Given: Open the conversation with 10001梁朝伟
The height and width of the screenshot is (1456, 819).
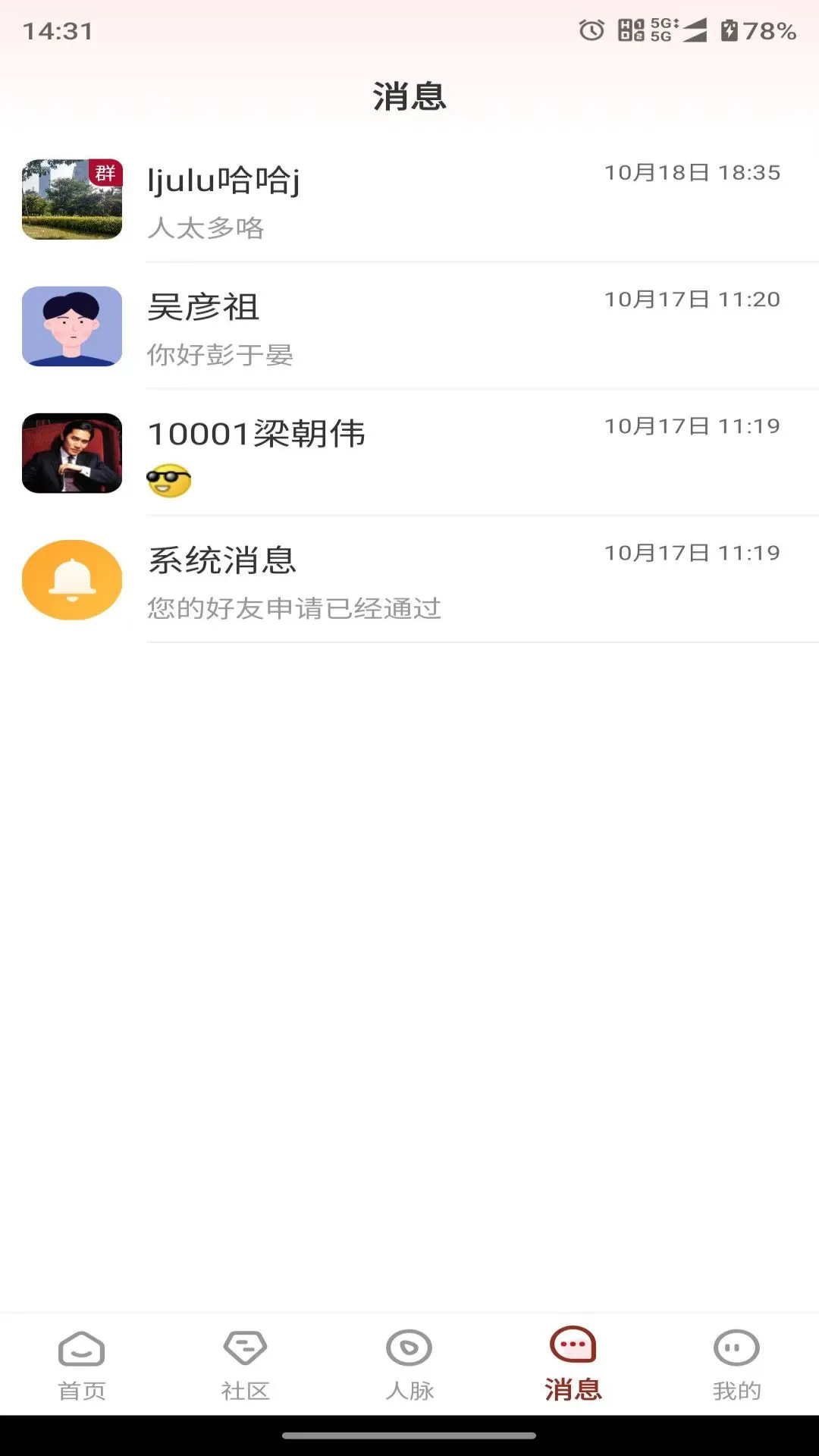Looking at the screenshot, I should [409, 453].
